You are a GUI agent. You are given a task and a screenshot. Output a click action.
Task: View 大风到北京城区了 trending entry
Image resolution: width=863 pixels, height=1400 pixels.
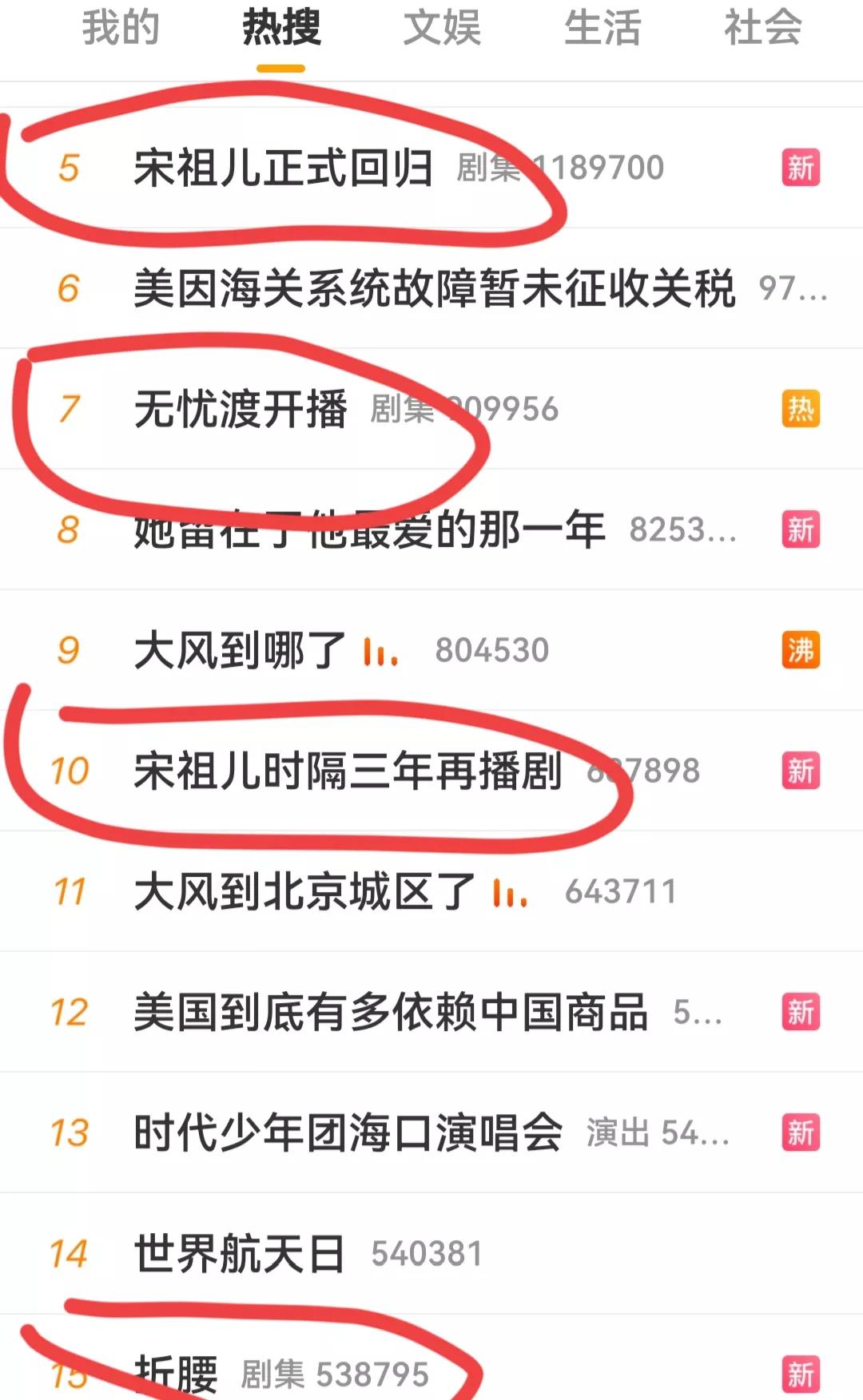pos(431,891)
